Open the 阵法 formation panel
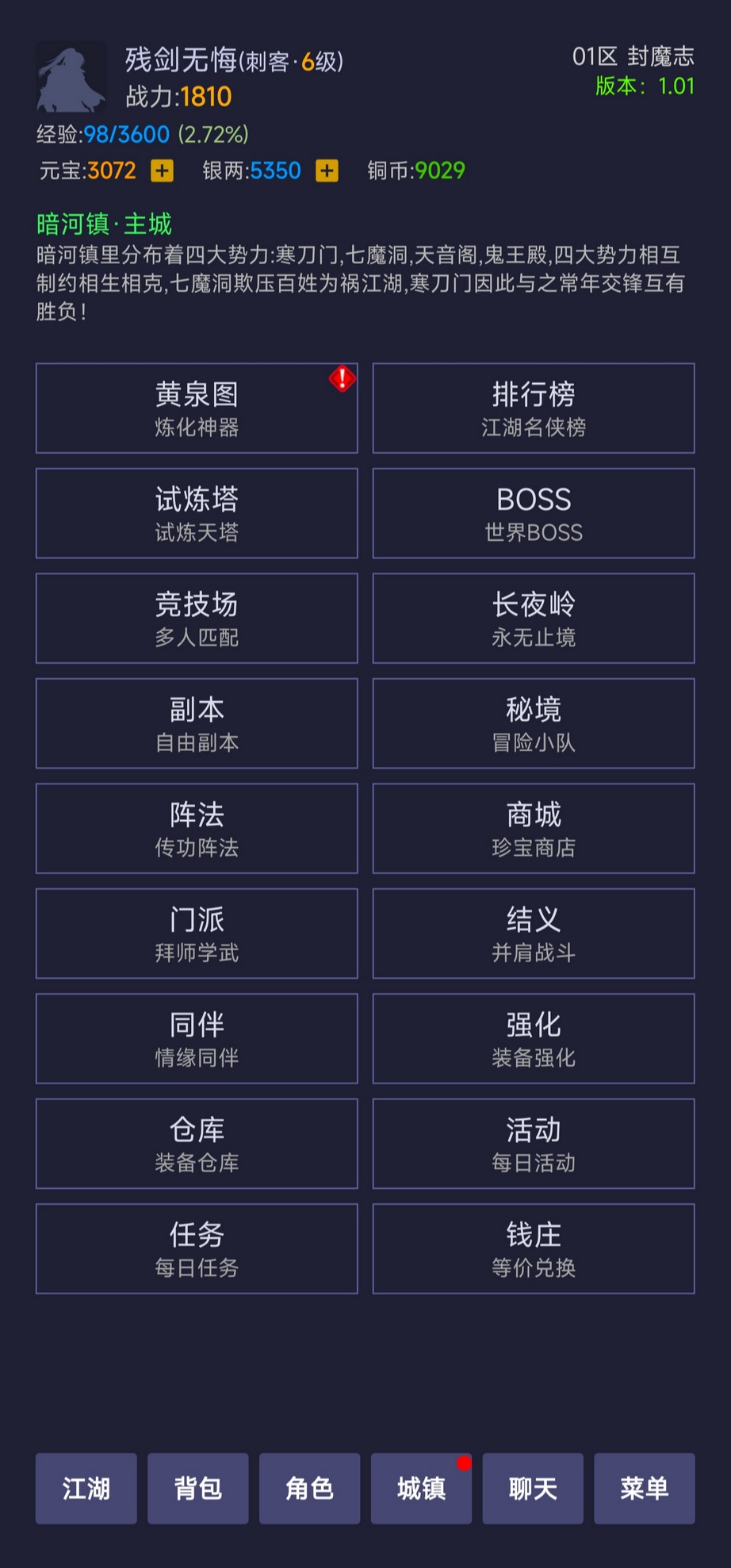Image resolution: width=731 pixels, height=1568 pixels. click(195, 828)
